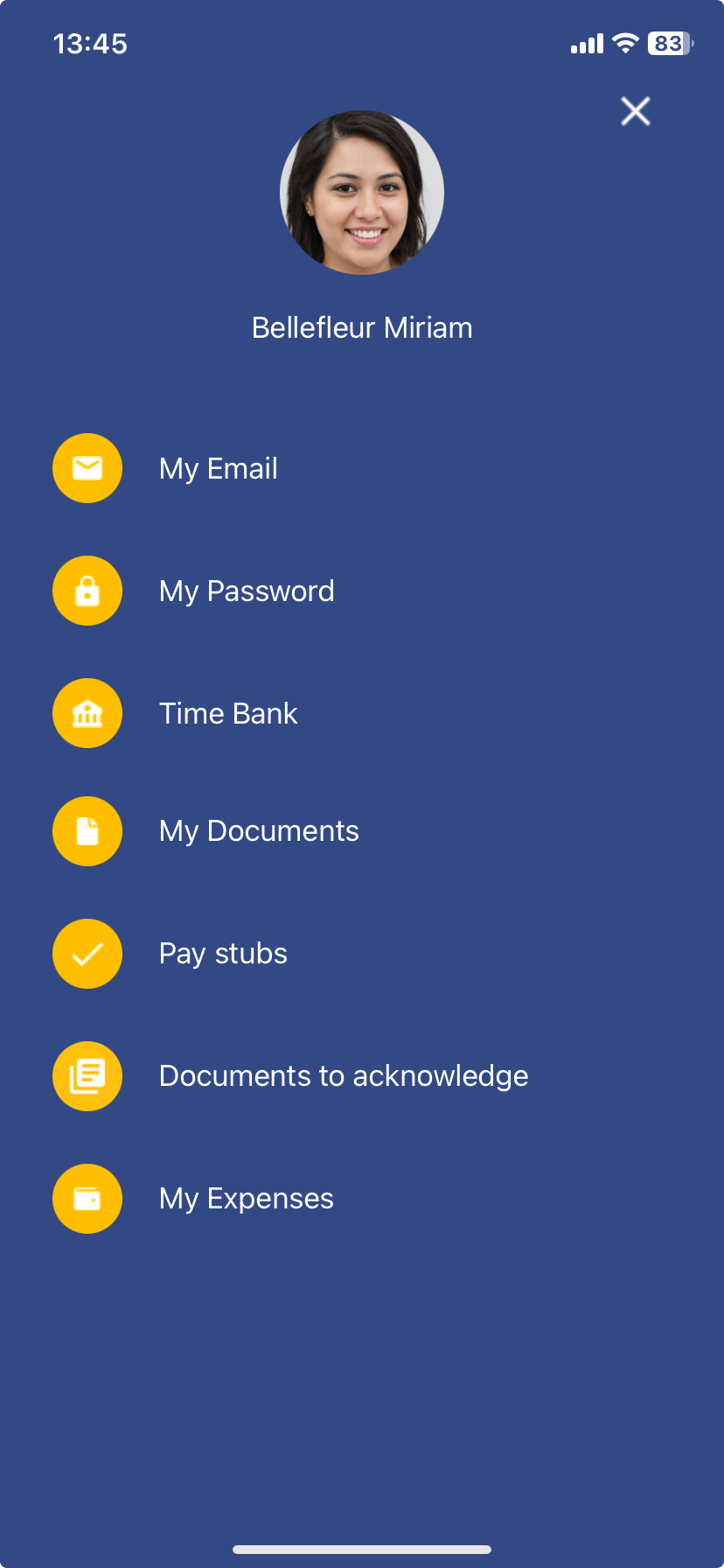
Task: Tap the profile photo of Bellefleur Miriam
Action: (x=362, y=192)
